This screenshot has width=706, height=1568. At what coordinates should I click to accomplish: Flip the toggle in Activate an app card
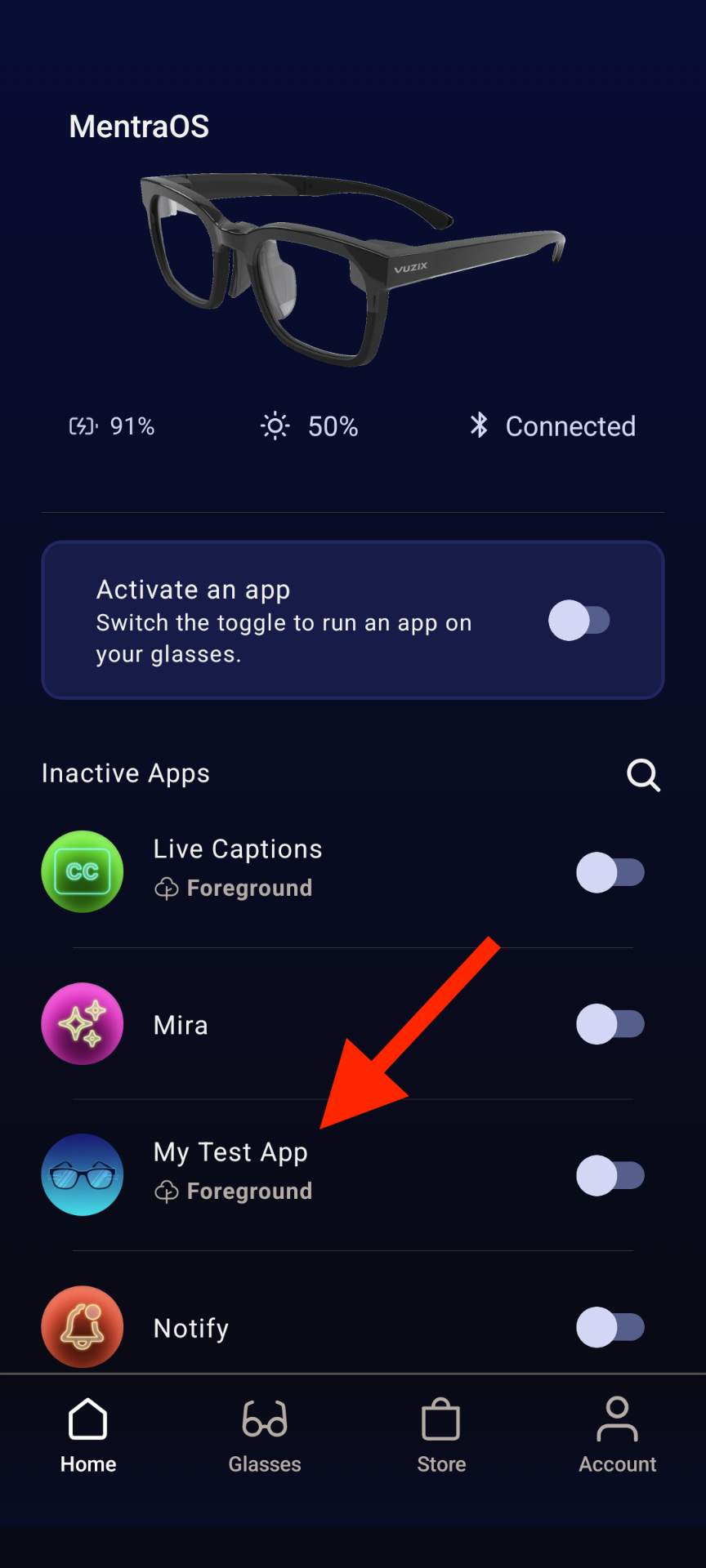(x=579, y=621)
